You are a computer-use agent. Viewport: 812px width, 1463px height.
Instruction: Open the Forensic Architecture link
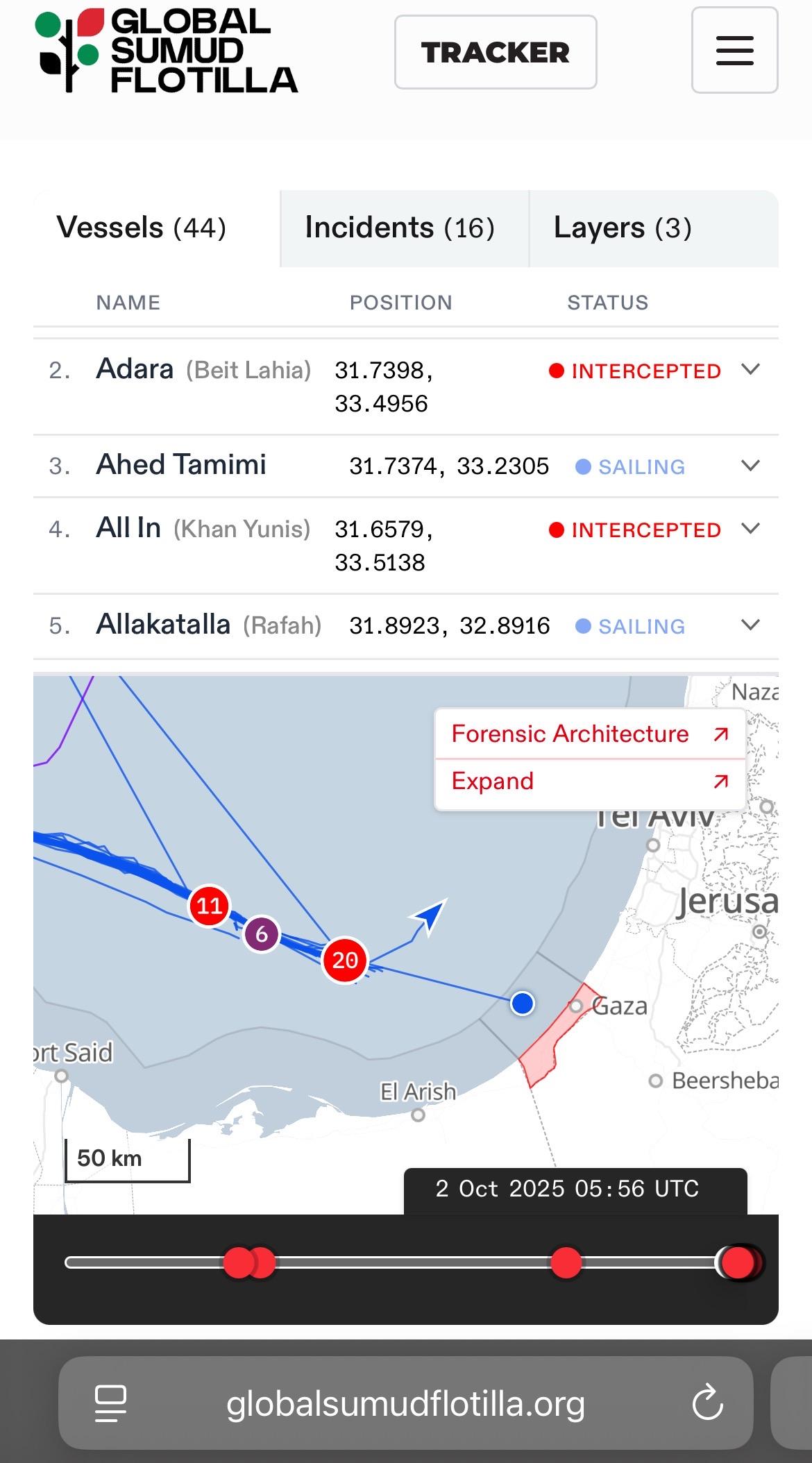[x=589, y=734]
